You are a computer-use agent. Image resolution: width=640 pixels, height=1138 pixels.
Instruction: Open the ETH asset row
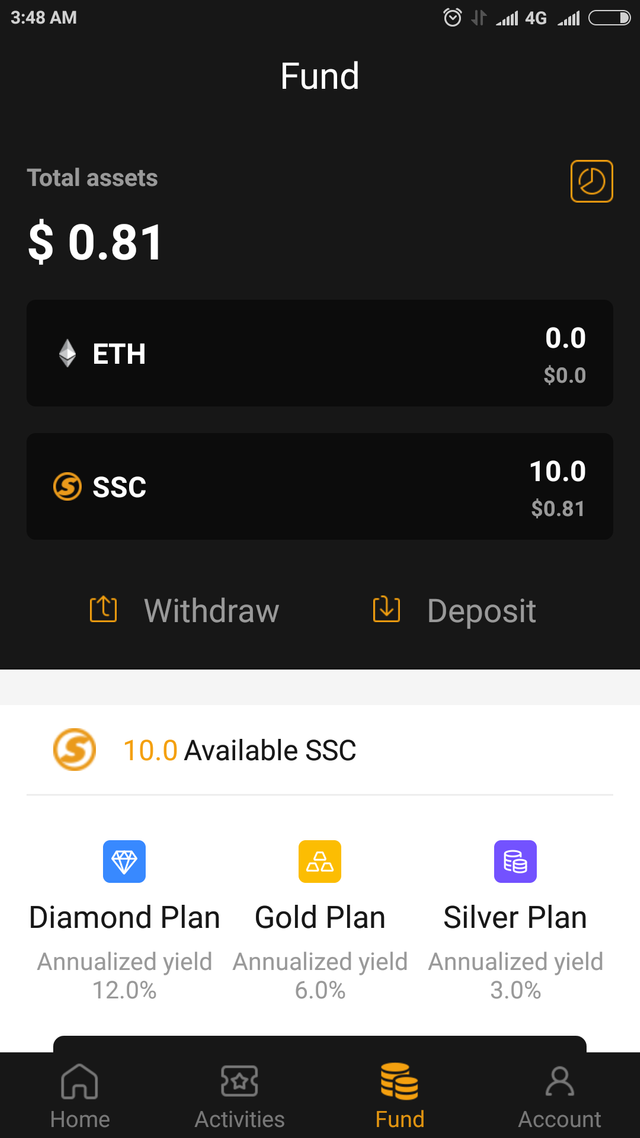click(320, 354)
